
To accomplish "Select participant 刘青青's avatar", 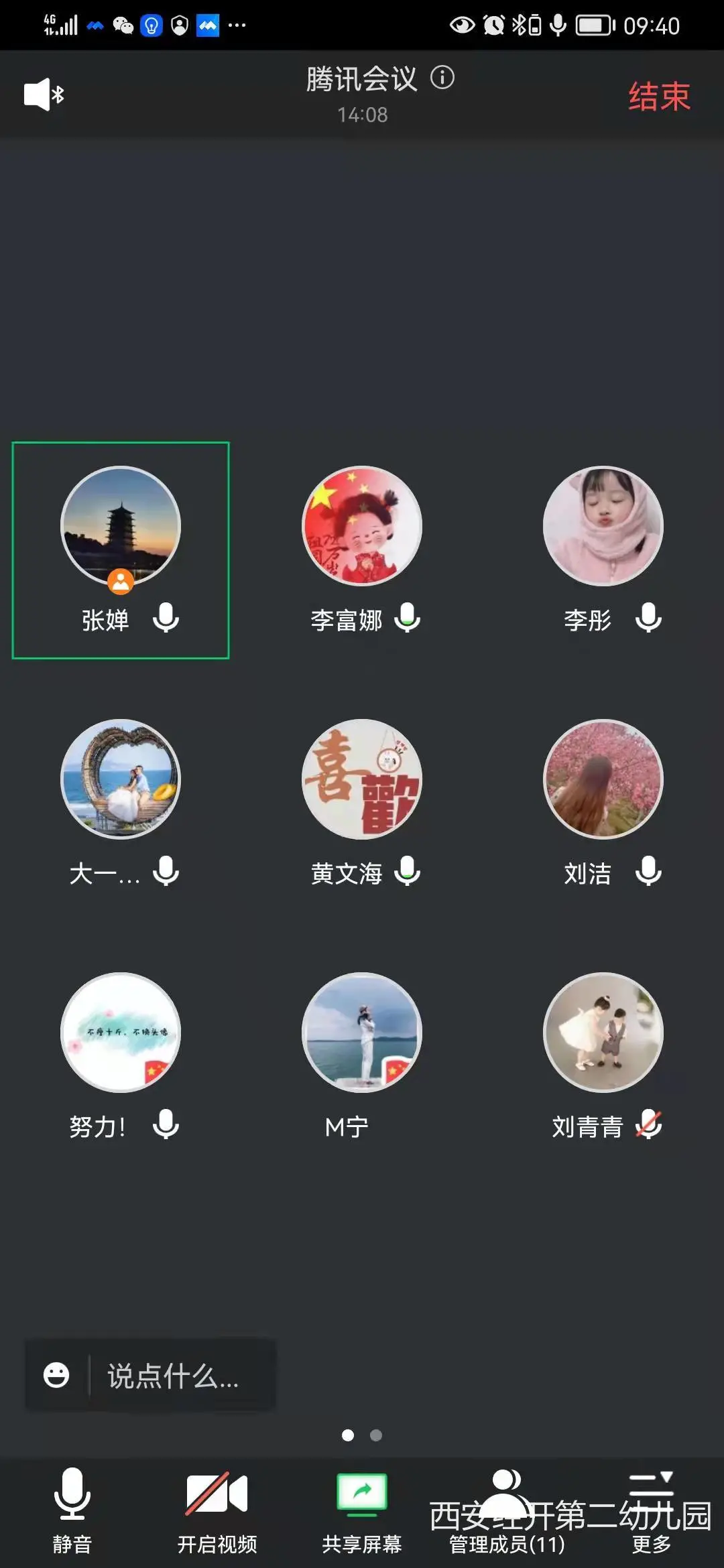I will [603, 1033].
